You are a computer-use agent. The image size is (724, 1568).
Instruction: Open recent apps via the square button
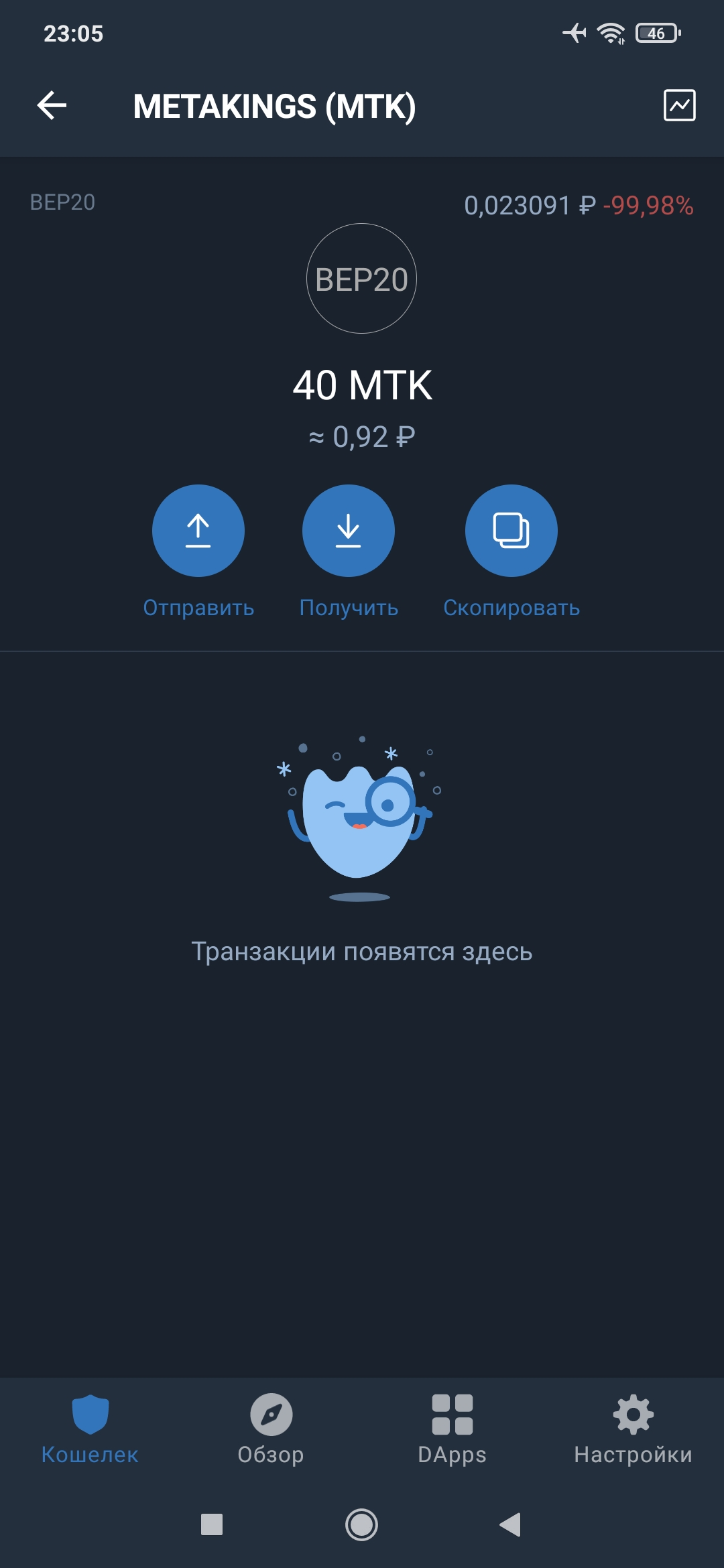[x=212, y=1524]
